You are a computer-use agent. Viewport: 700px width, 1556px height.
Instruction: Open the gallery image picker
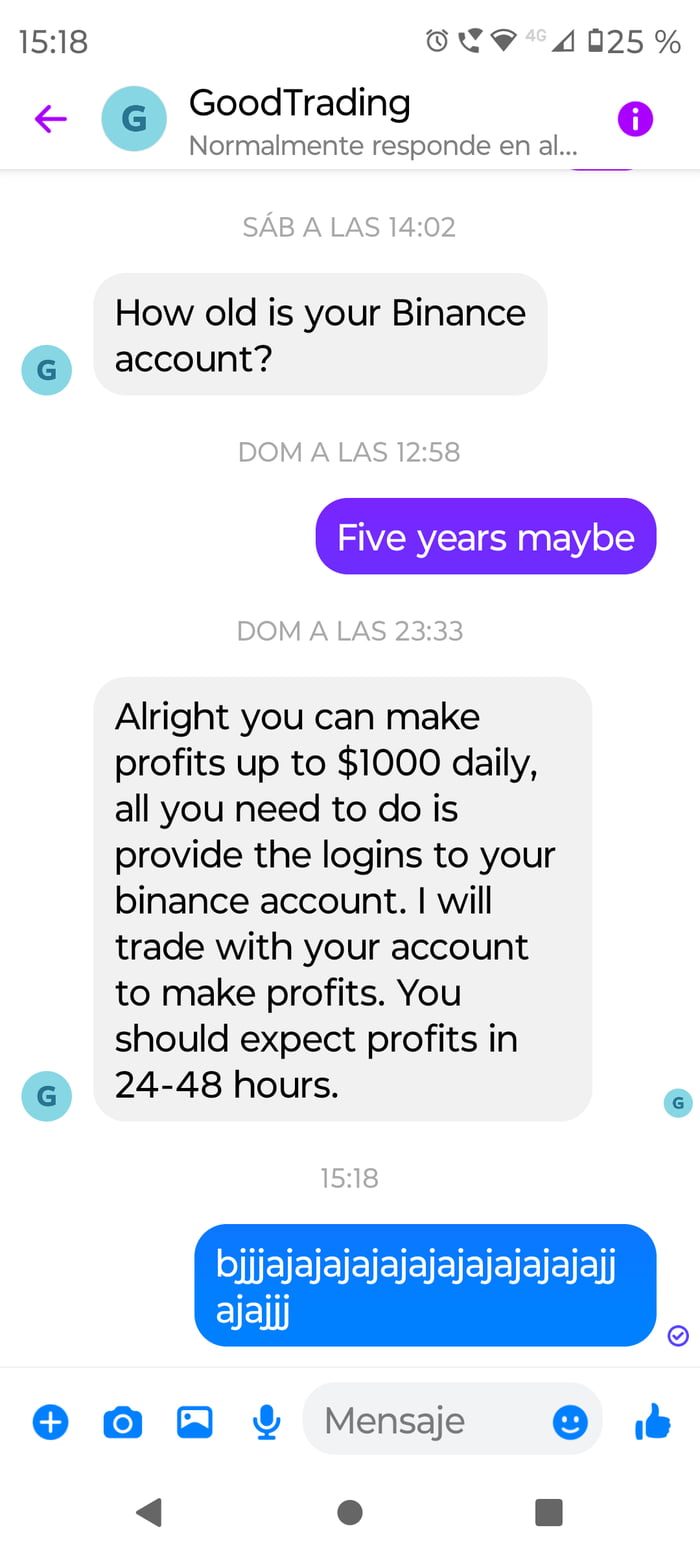(194, 1421)
